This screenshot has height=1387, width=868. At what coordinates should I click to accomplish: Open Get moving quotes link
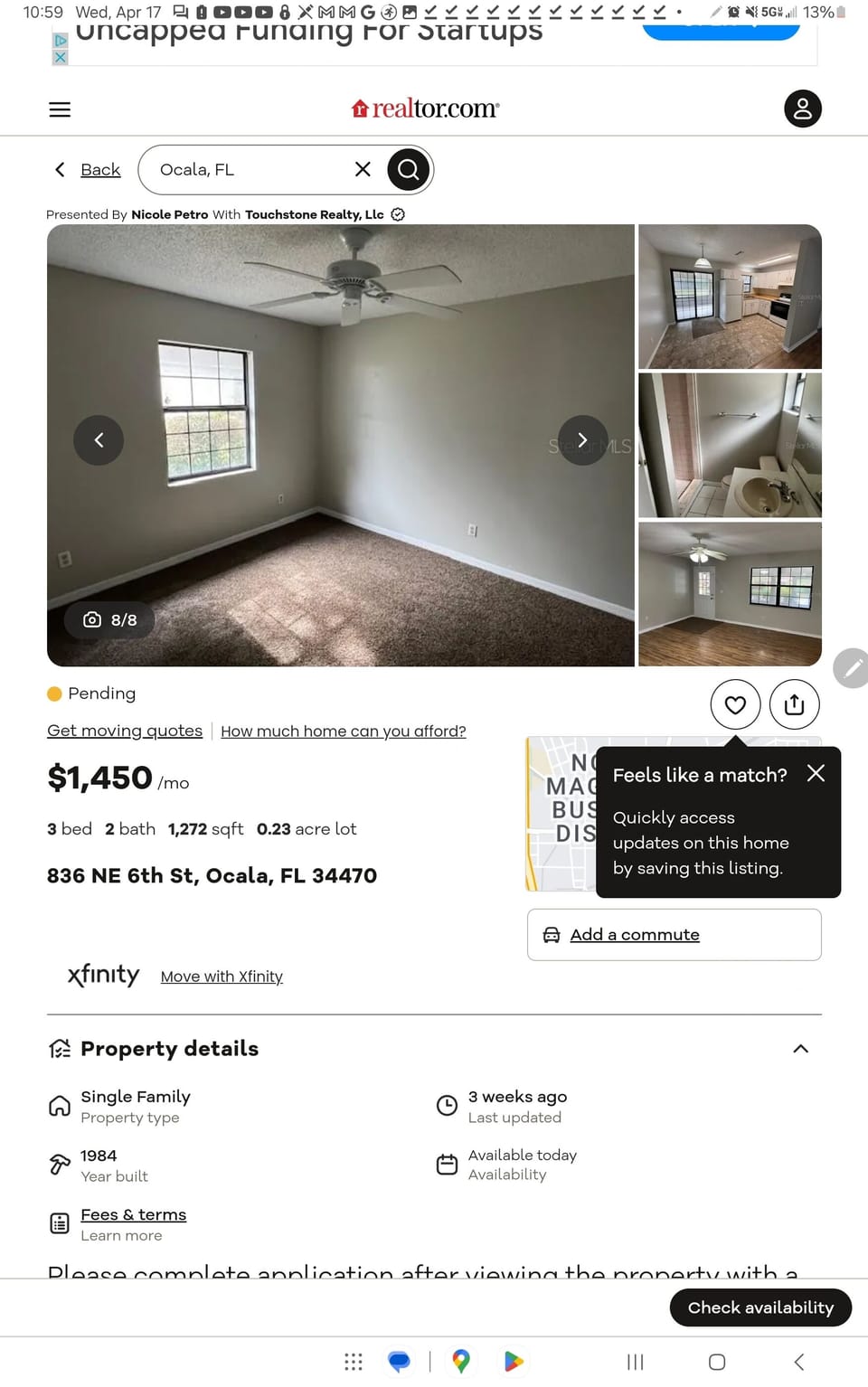[125, 731]
